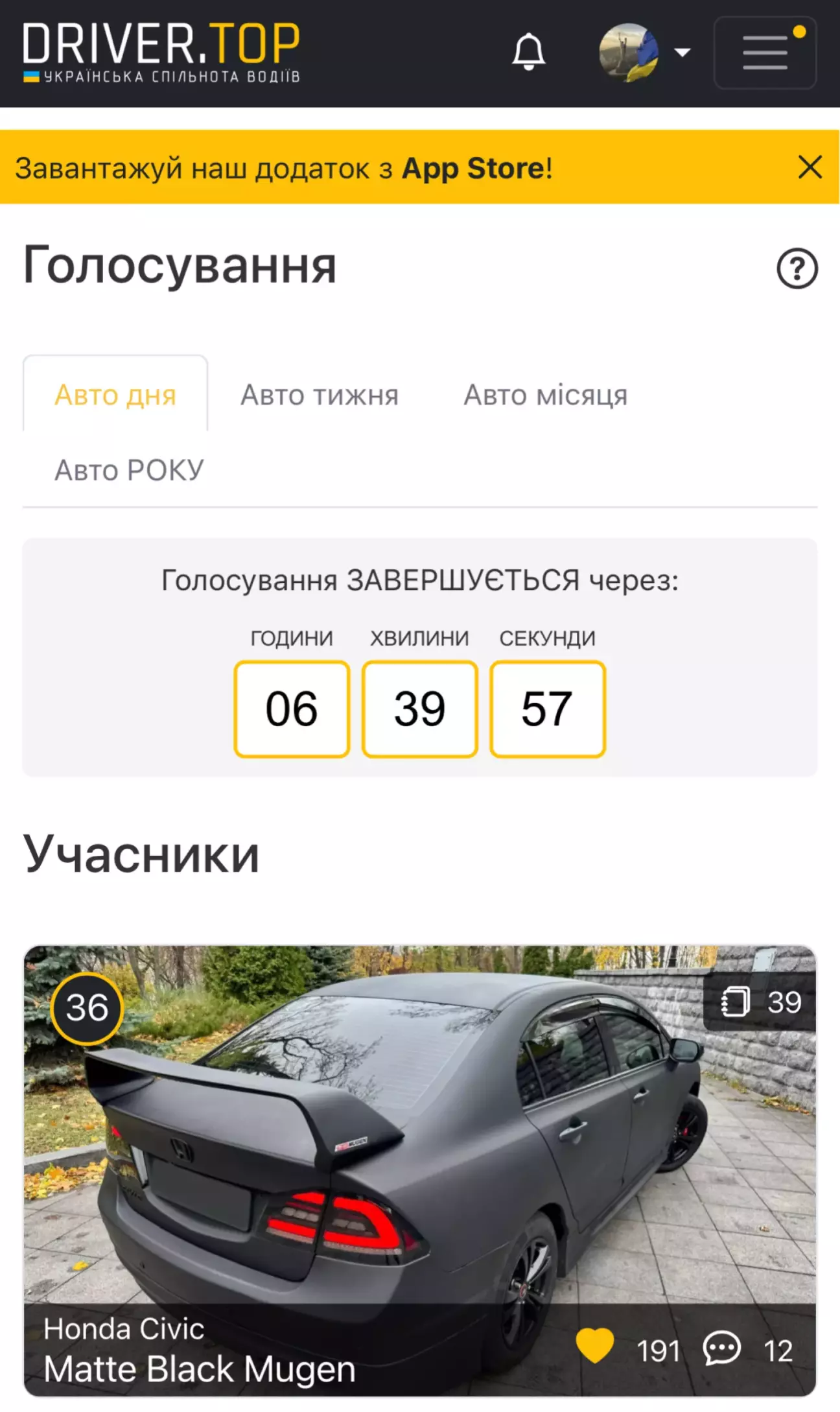Screen dimensions: 840x1412
Task: Open the hamburger menu
Action: coord(765,53)
